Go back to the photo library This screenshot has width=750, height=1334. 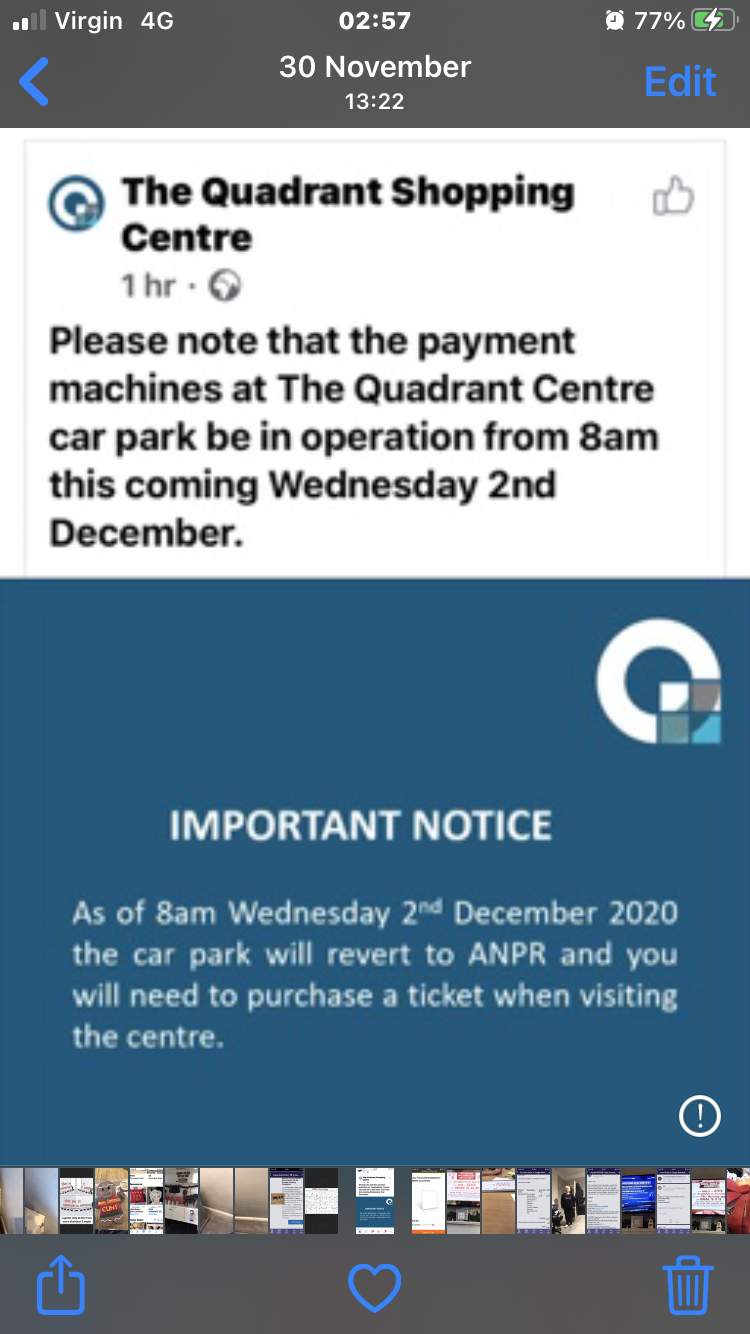pyautogui.click(x=35, y=81)
